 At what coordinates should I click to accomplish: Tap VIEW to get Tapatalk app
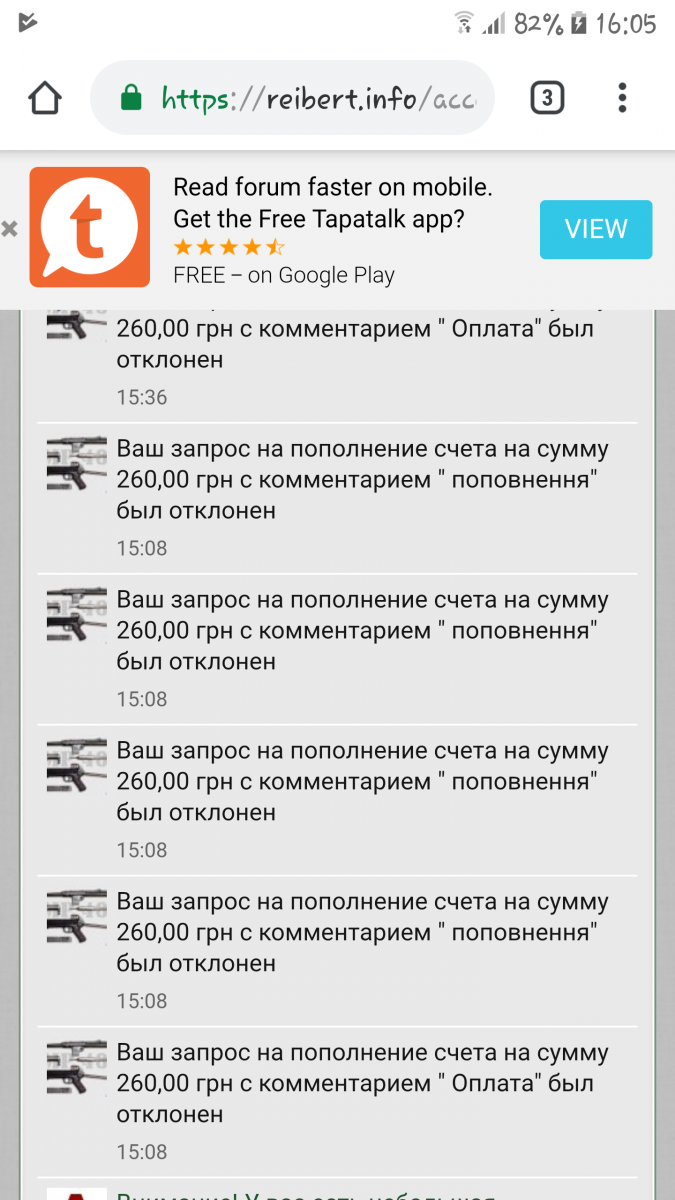596,229
